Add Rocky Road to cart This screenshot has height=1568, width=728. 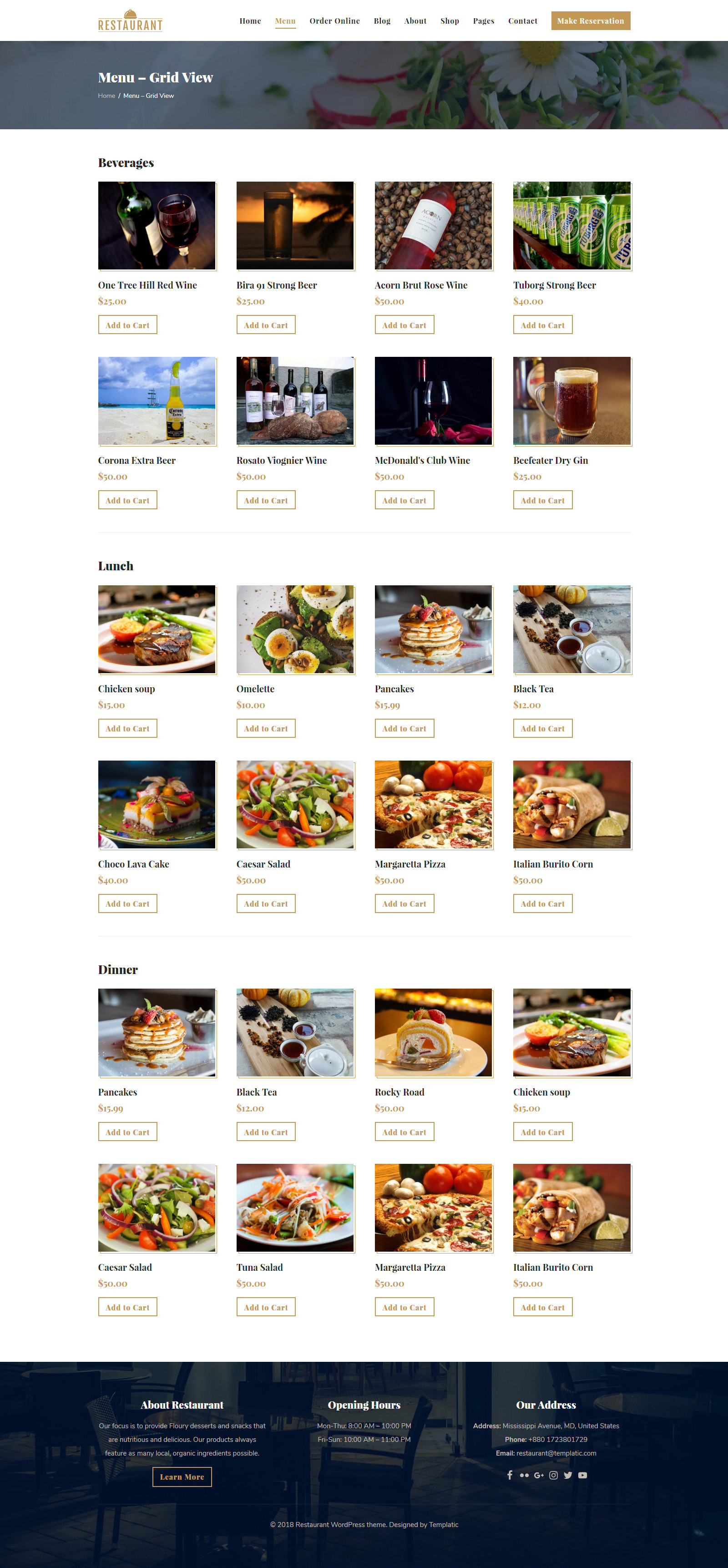(404, 1132)
